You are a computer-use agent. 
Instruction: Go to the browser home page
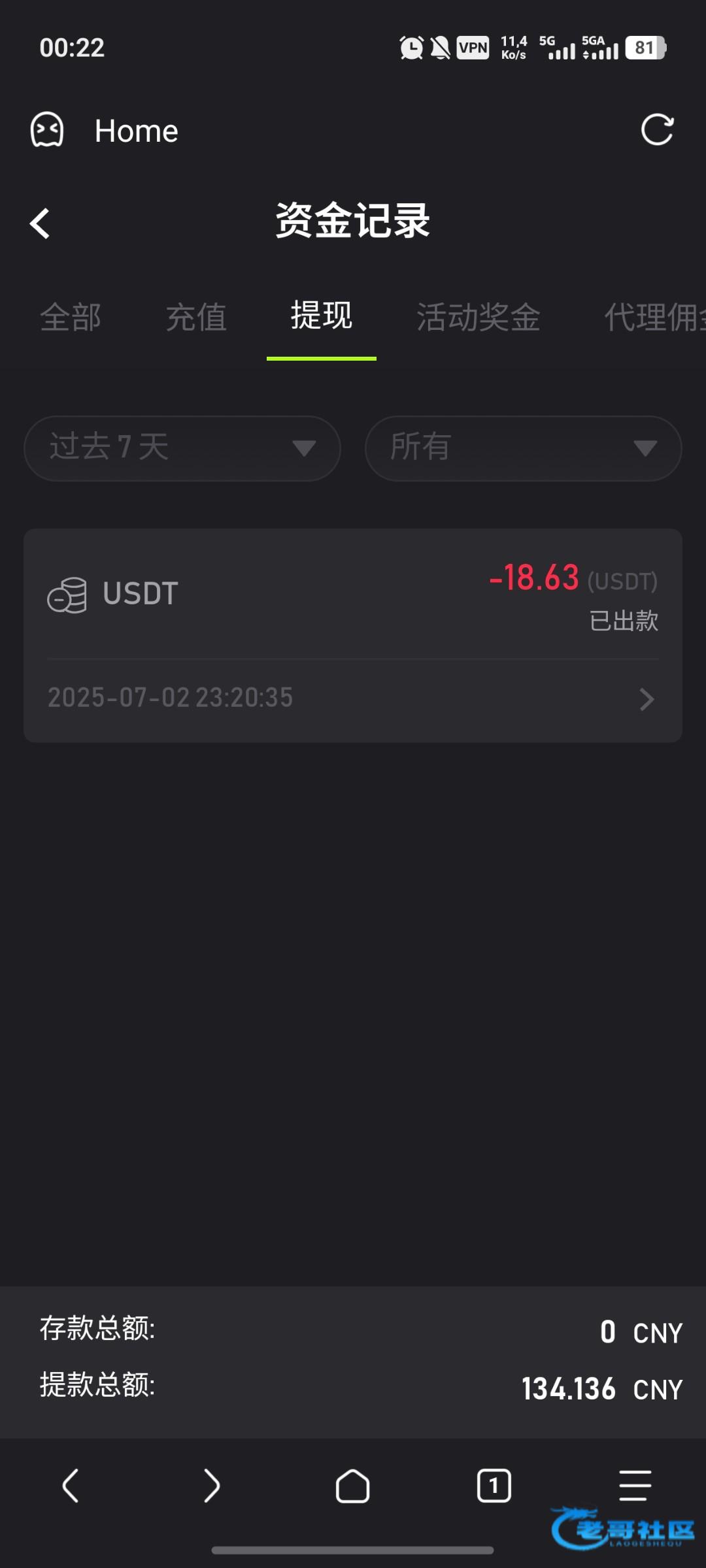pos(352,1486)
